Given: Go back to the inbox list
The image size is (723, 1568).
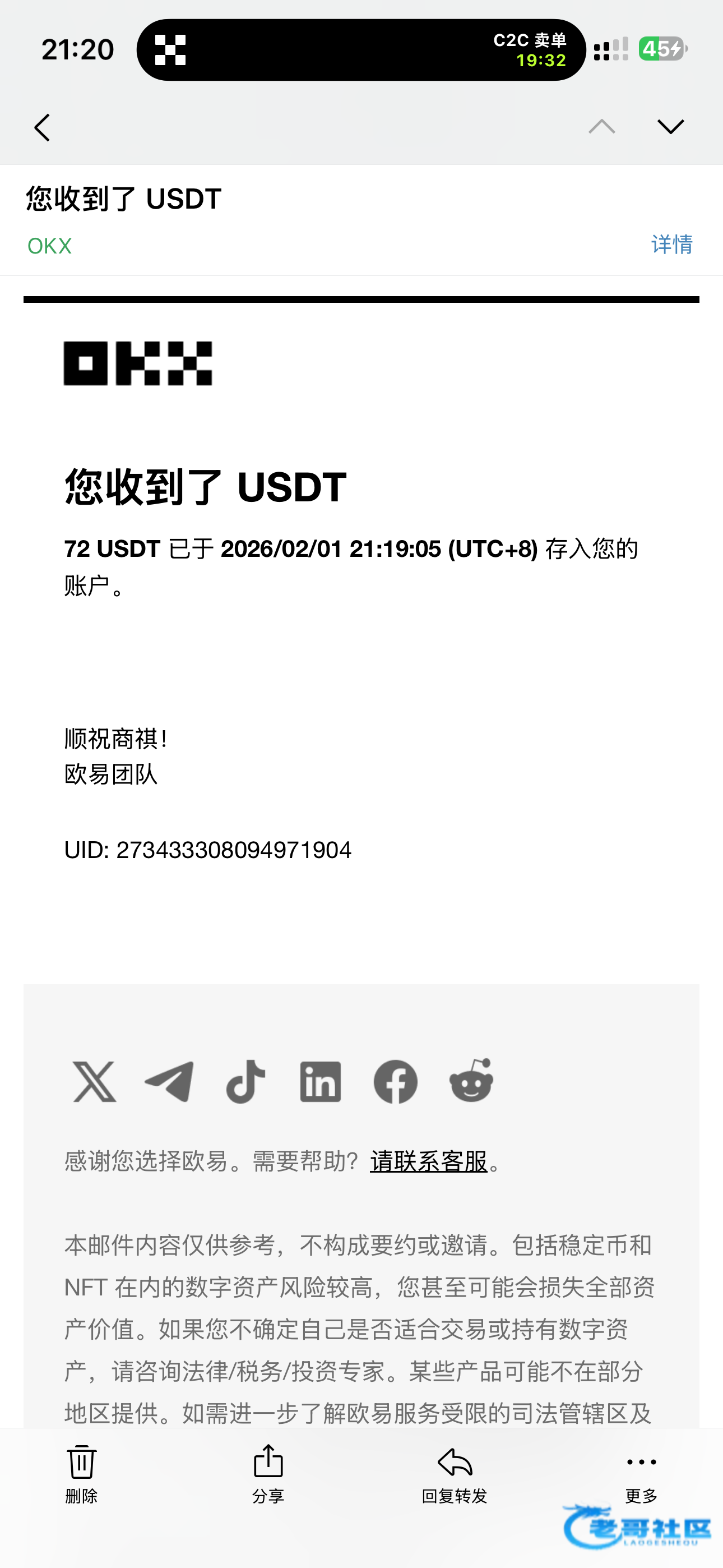Looking at the screenshot, I should coord(42,128).
